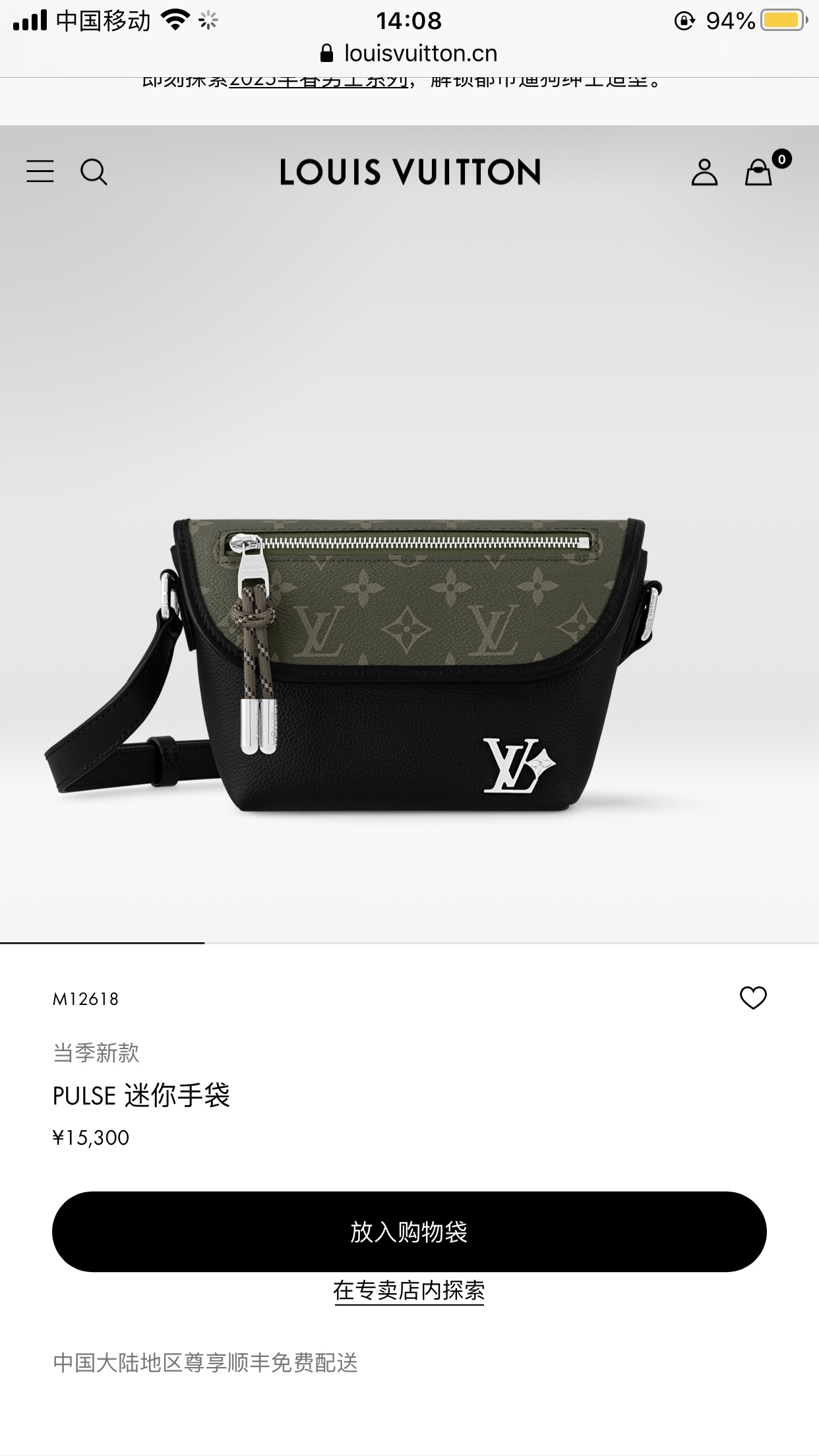Tap 放入购物袋 button
The image size is (819, 1456).
click(409, 1231)
